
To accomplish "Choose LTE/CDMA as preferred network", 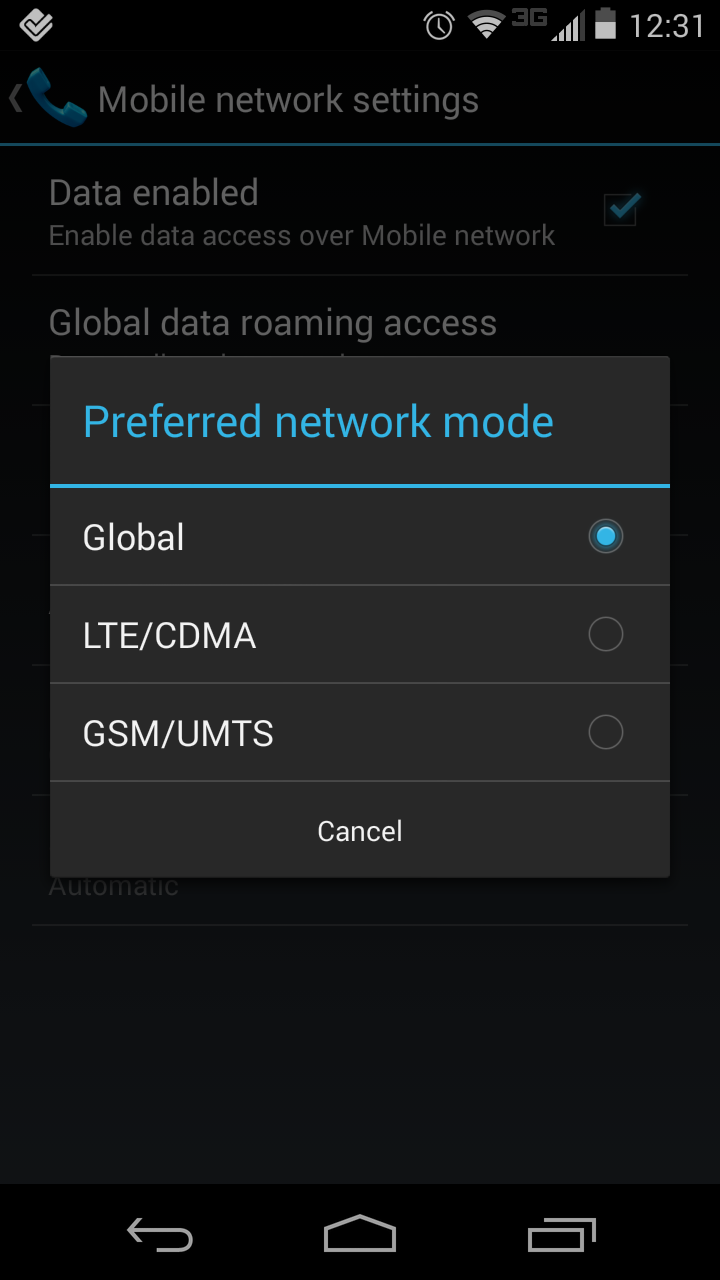I will pyautogui.click(x=360, y=635).
